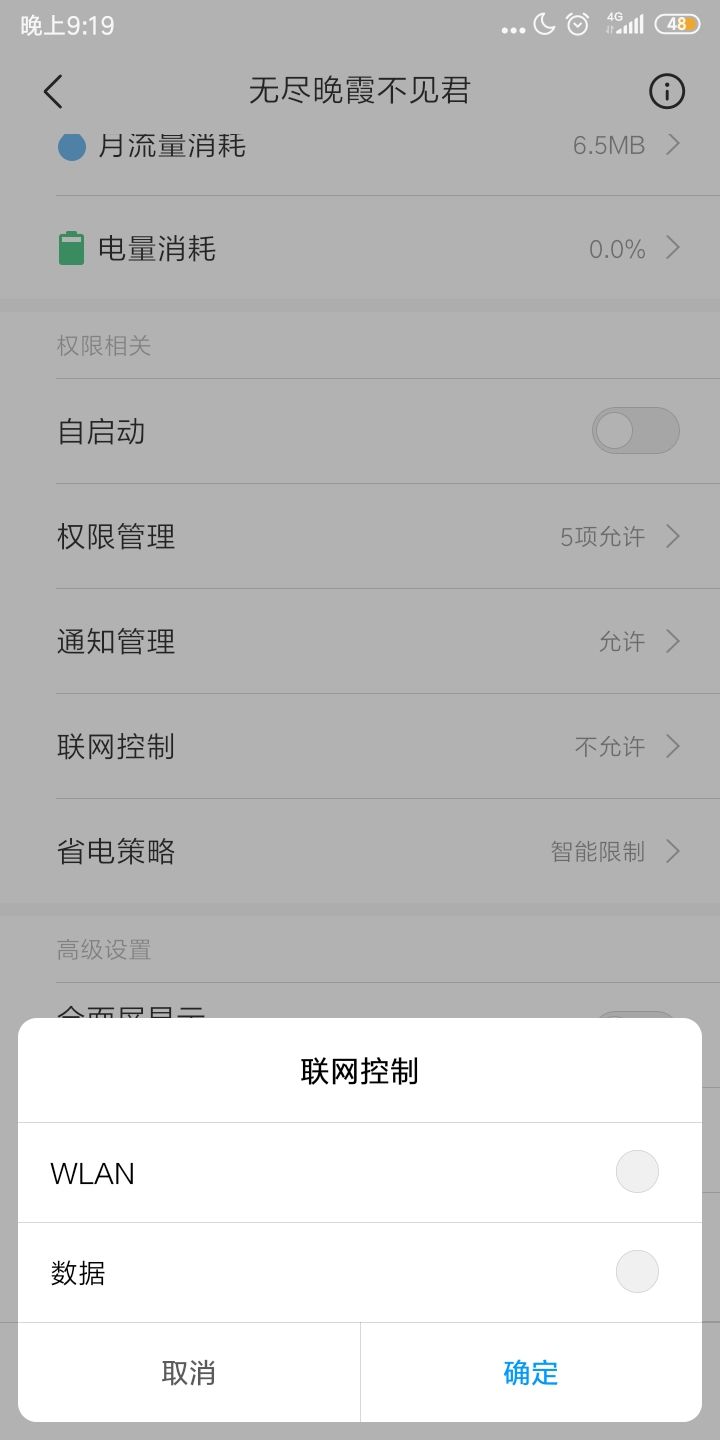Expand 权限管理 showing 5项允许
Viewport: 720px width, 1440px height.
point(360,536)
